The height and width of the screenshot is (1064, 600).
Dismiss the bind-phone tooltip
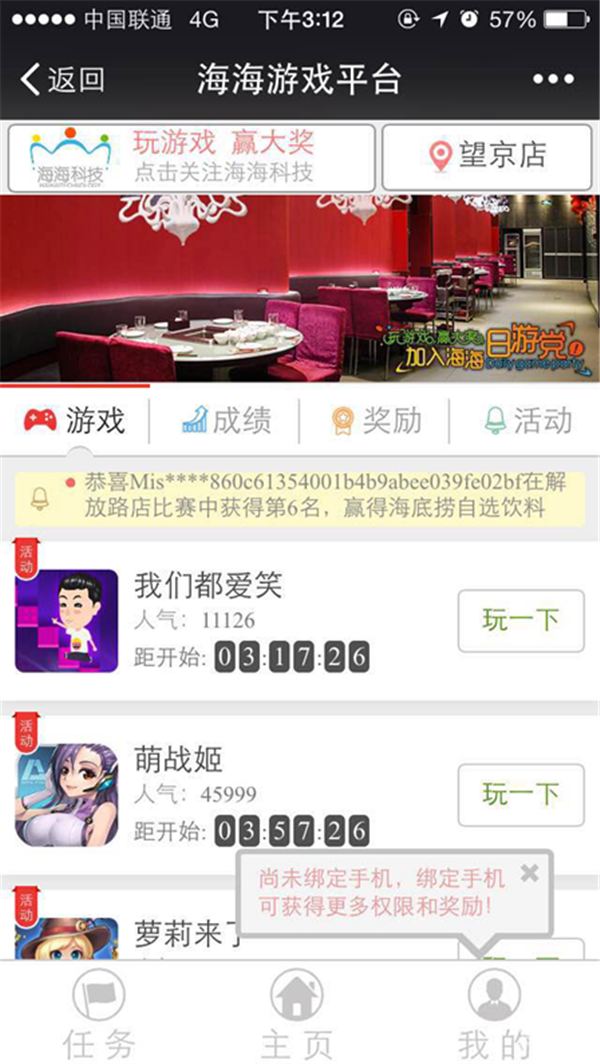coord(529,873)
